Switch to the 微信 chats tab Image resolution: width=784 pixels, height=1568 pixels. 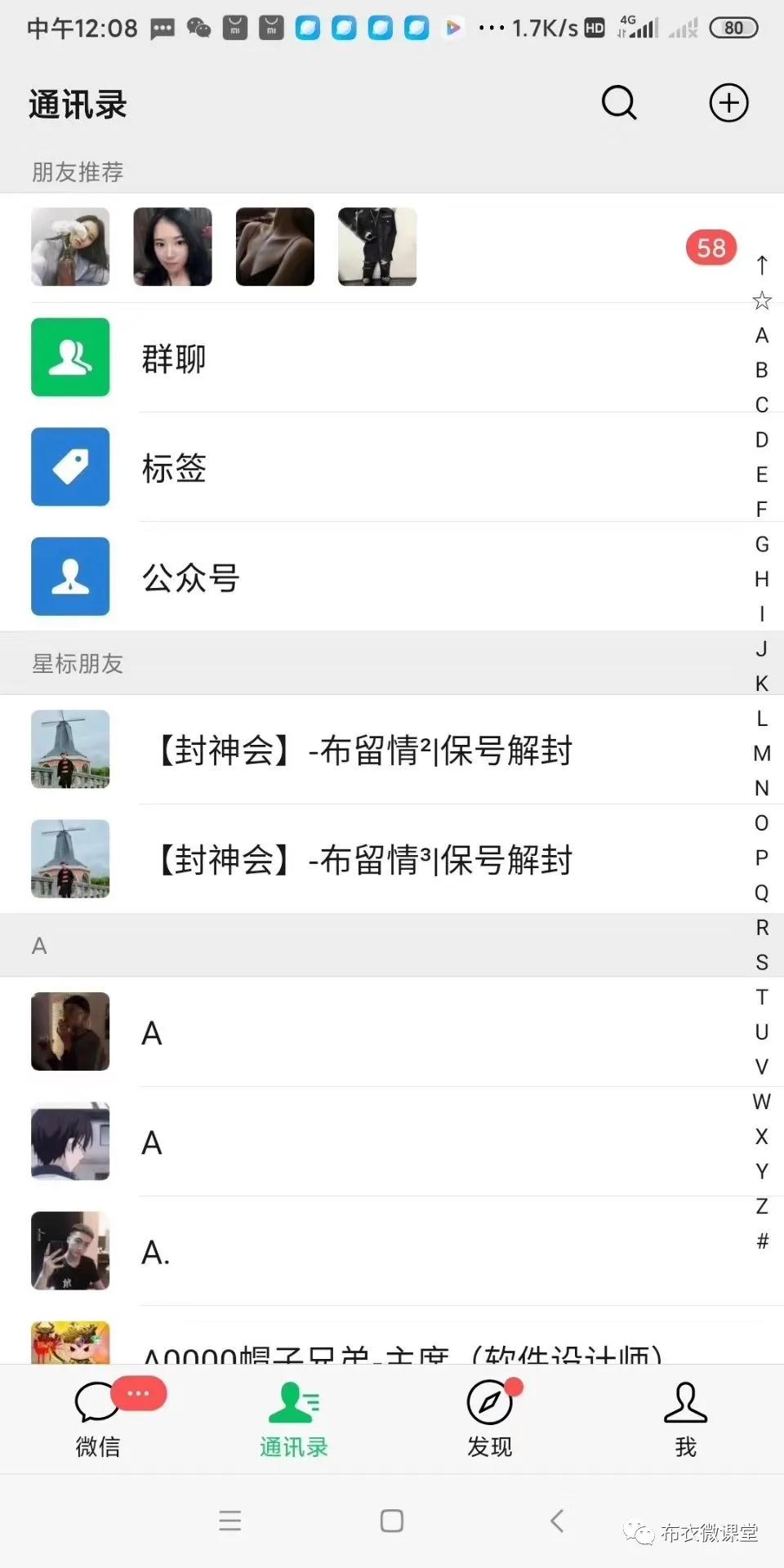click(98, 1419)
